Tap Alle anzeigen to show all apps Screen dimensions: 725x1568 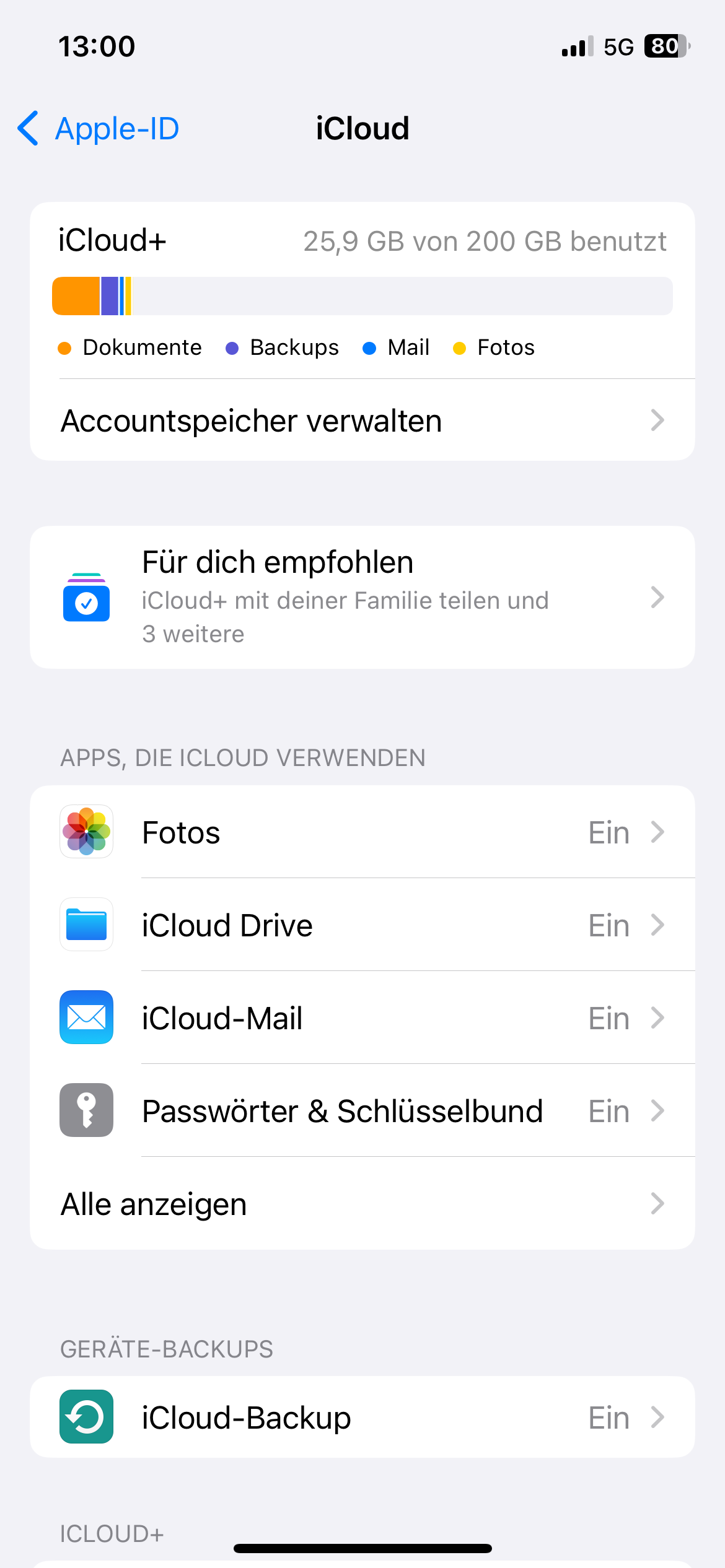pyautogui.click(x=362, y=1204)
